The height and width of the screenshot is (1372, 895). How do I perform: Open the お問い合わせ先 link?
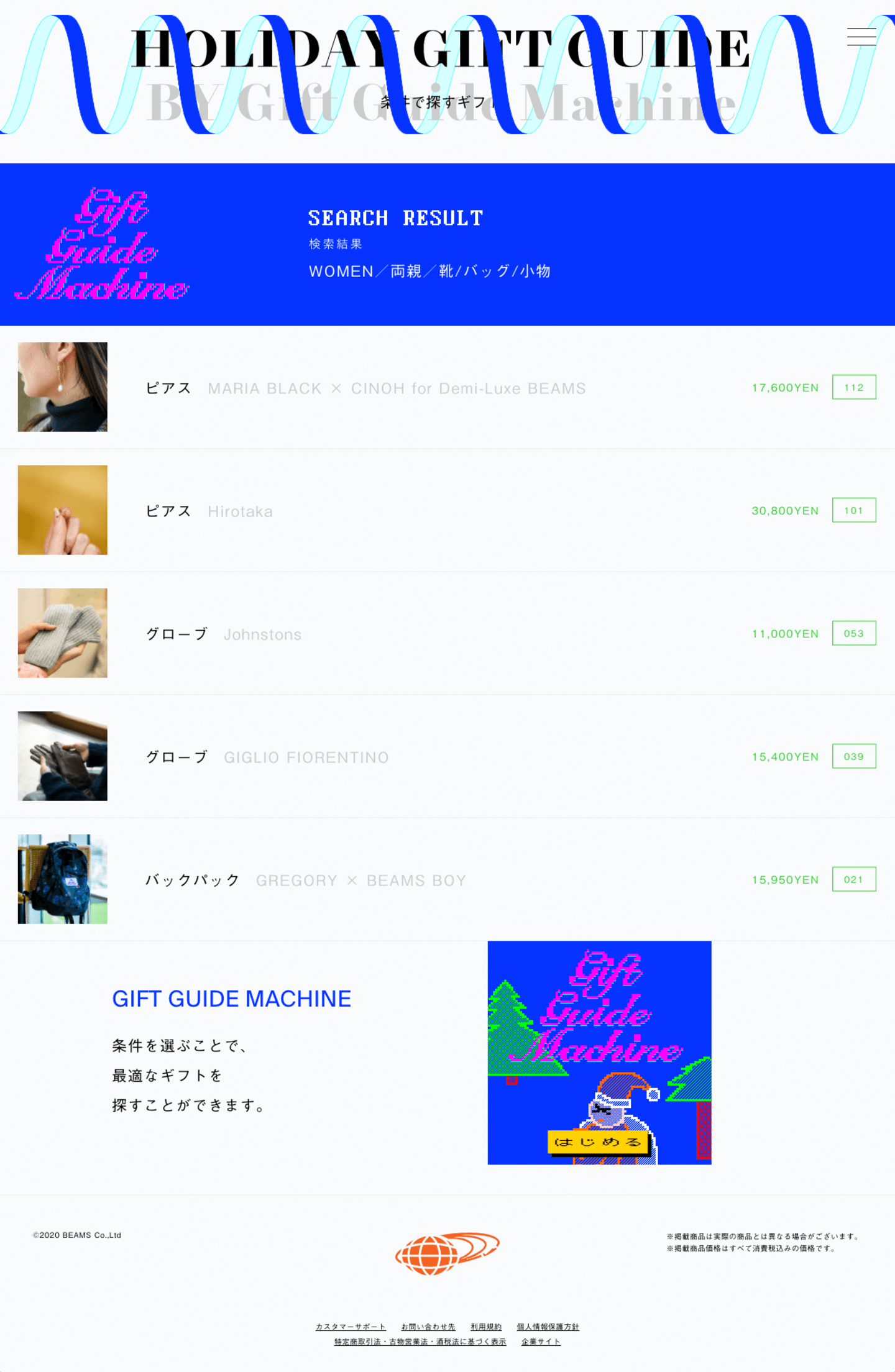(x=428, y=1327)
